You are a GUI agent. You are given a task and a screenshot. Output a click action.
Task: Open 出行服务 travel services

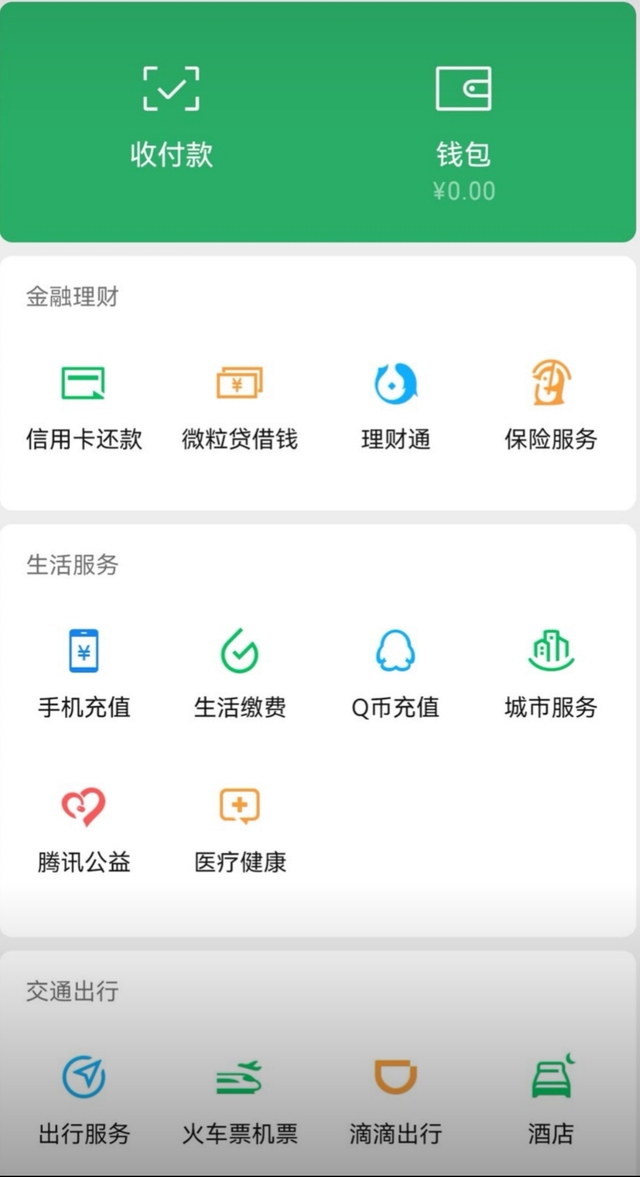pos(84,1100)
